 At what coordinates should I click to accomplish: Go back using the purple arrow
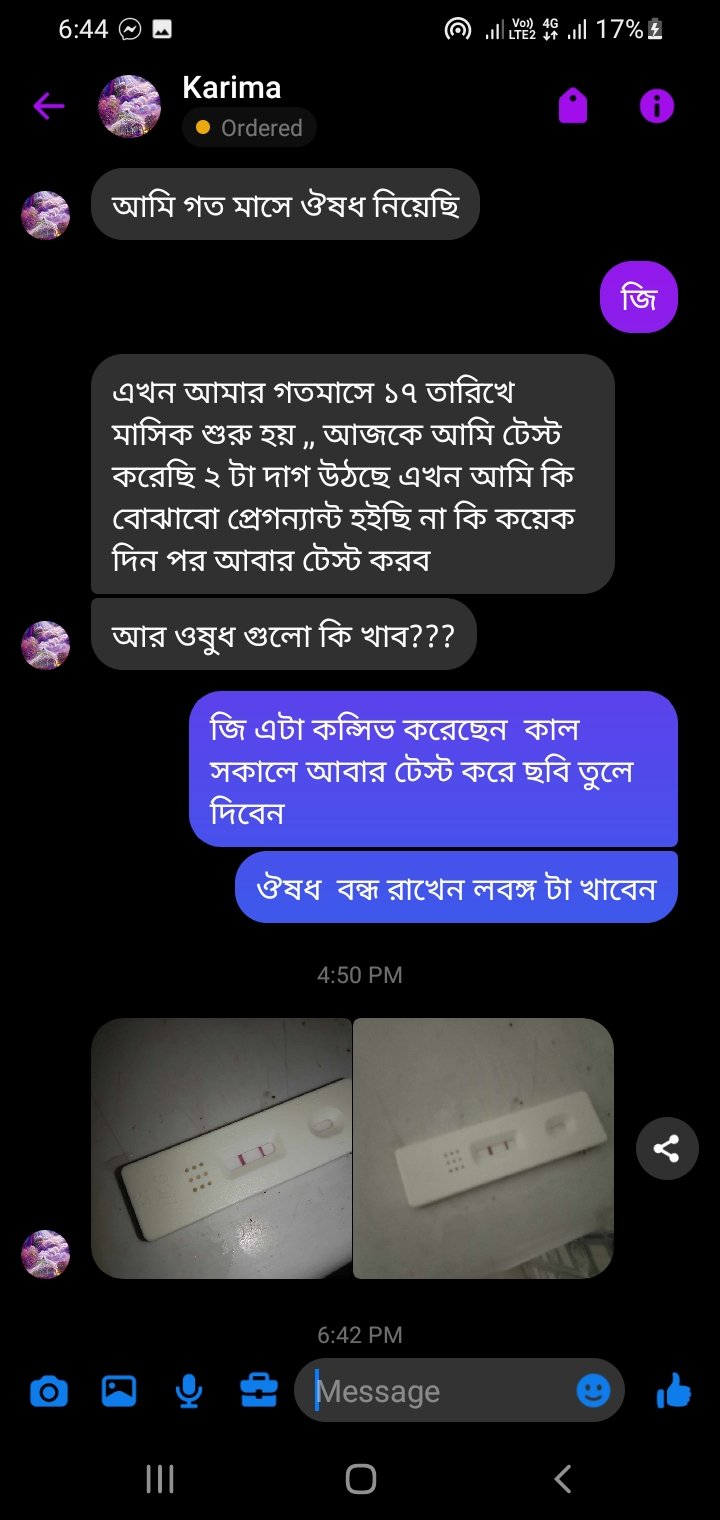(48, 106)
